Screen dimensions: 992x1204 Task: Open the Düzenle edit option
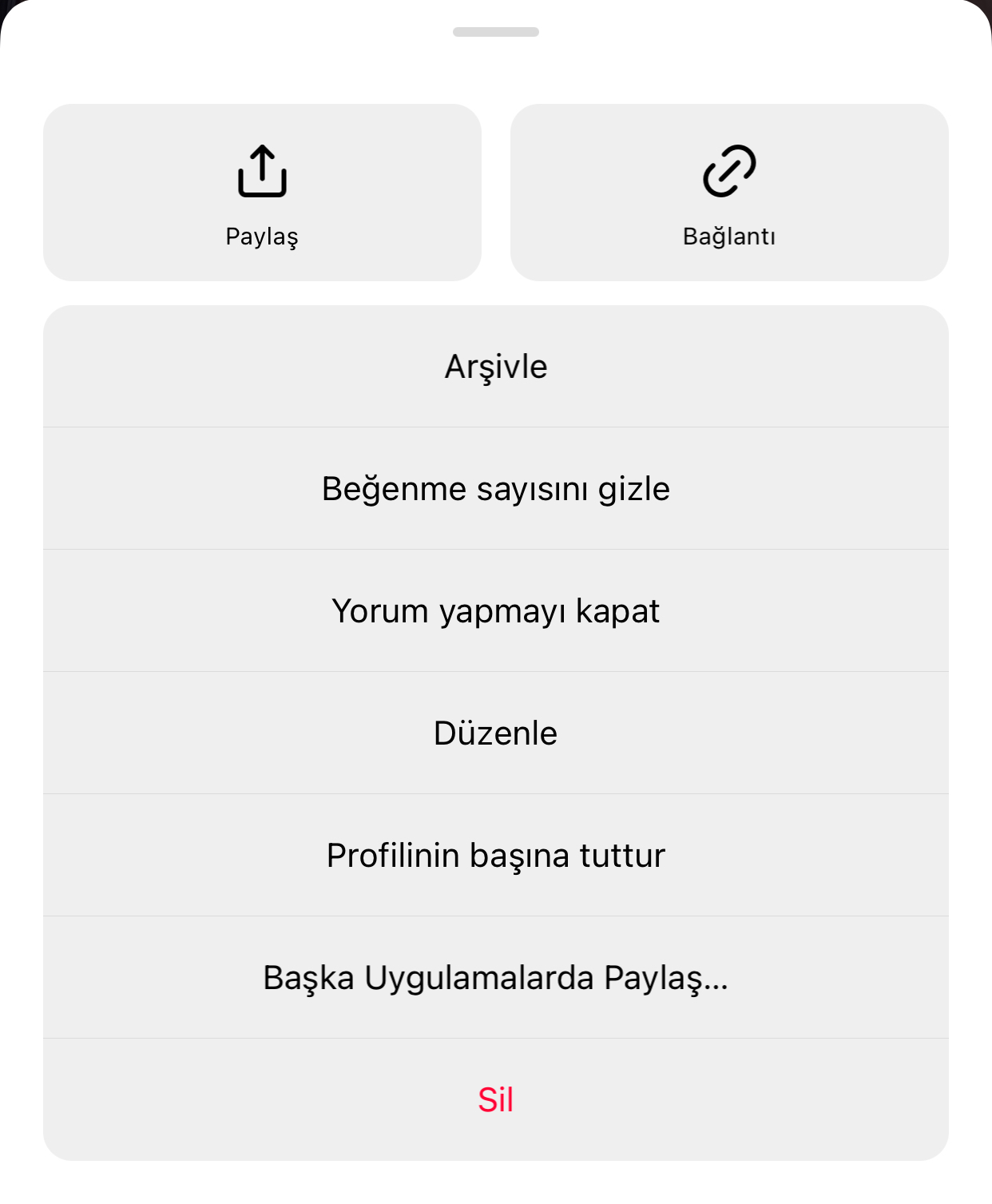pyautogui.click(x=496, y=733)
